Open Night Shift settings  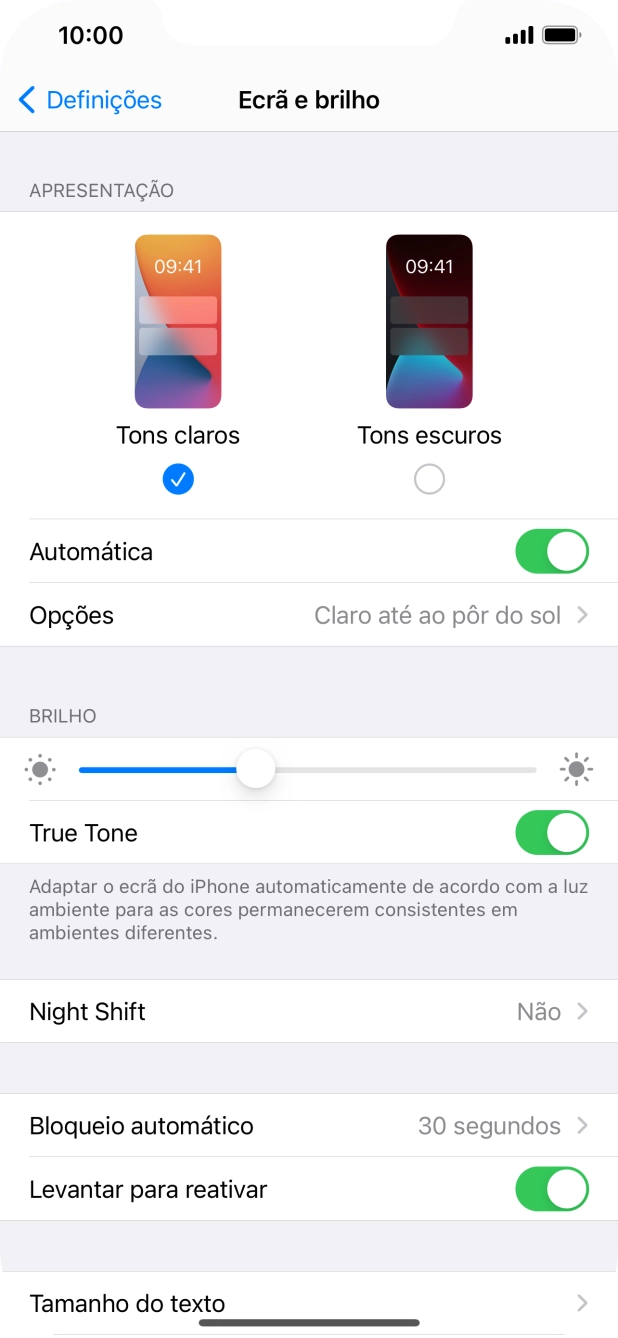309,1012
